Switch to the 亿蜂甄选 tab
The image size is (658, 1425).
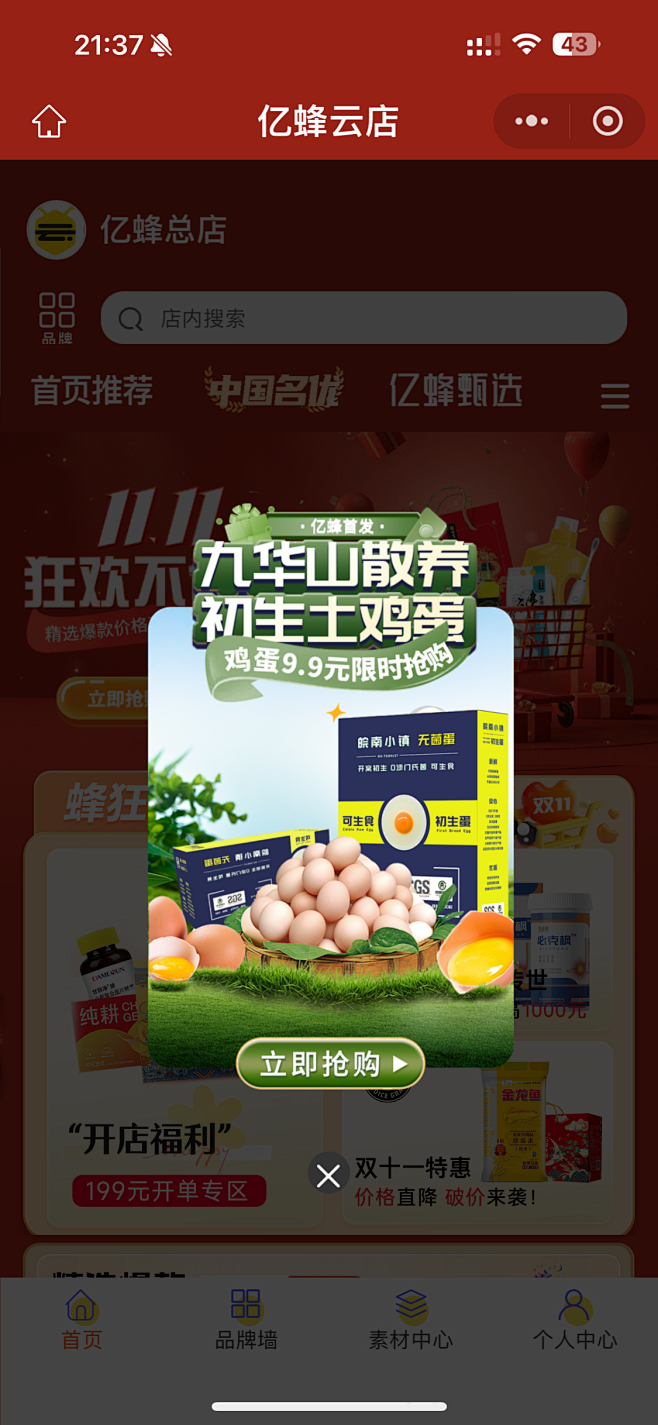click(x=456, y=390)
